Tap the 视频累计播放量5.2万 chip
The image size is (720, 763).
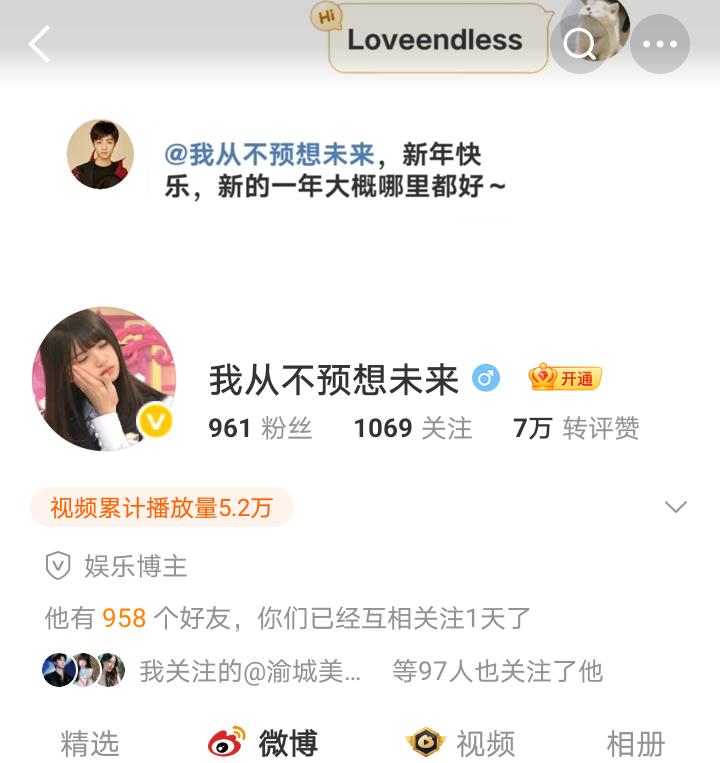click(161, 507)
